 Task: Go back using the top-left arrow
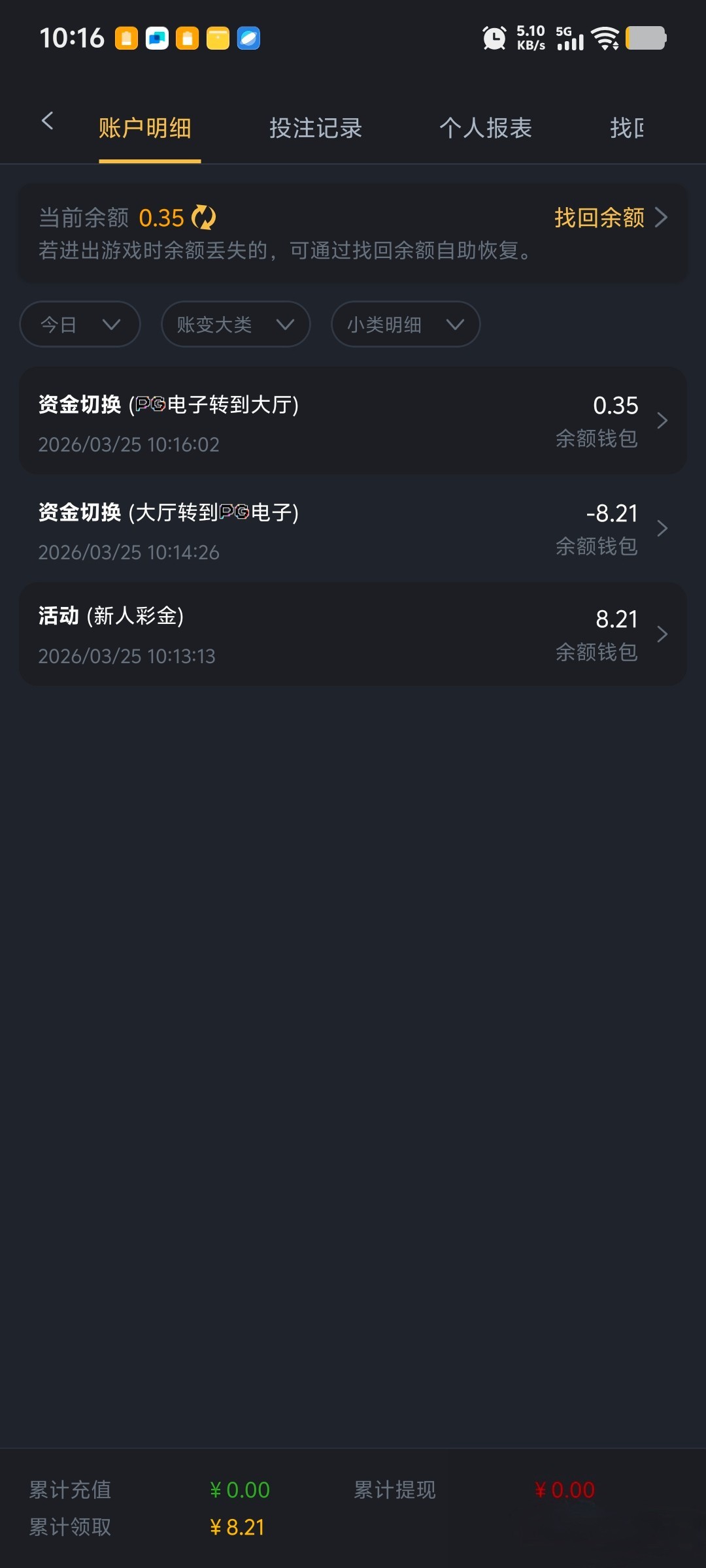tap(47, 121)
